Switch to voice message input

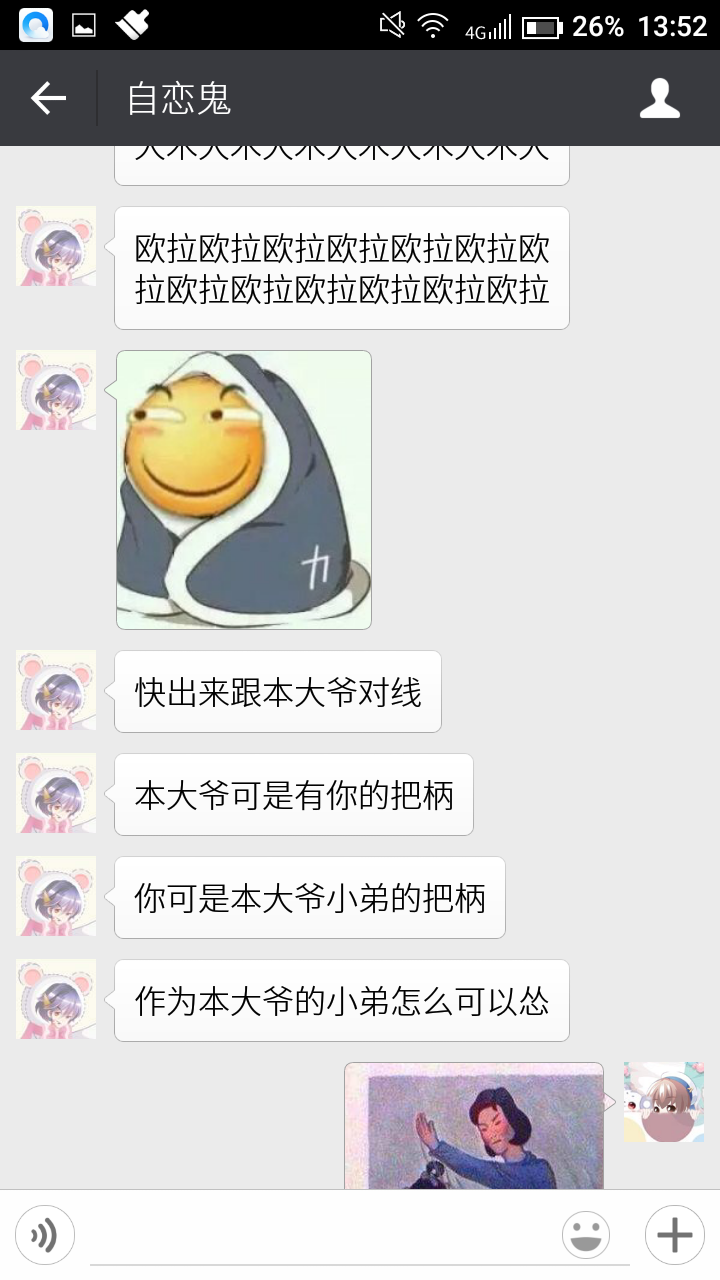point(45,1235)
